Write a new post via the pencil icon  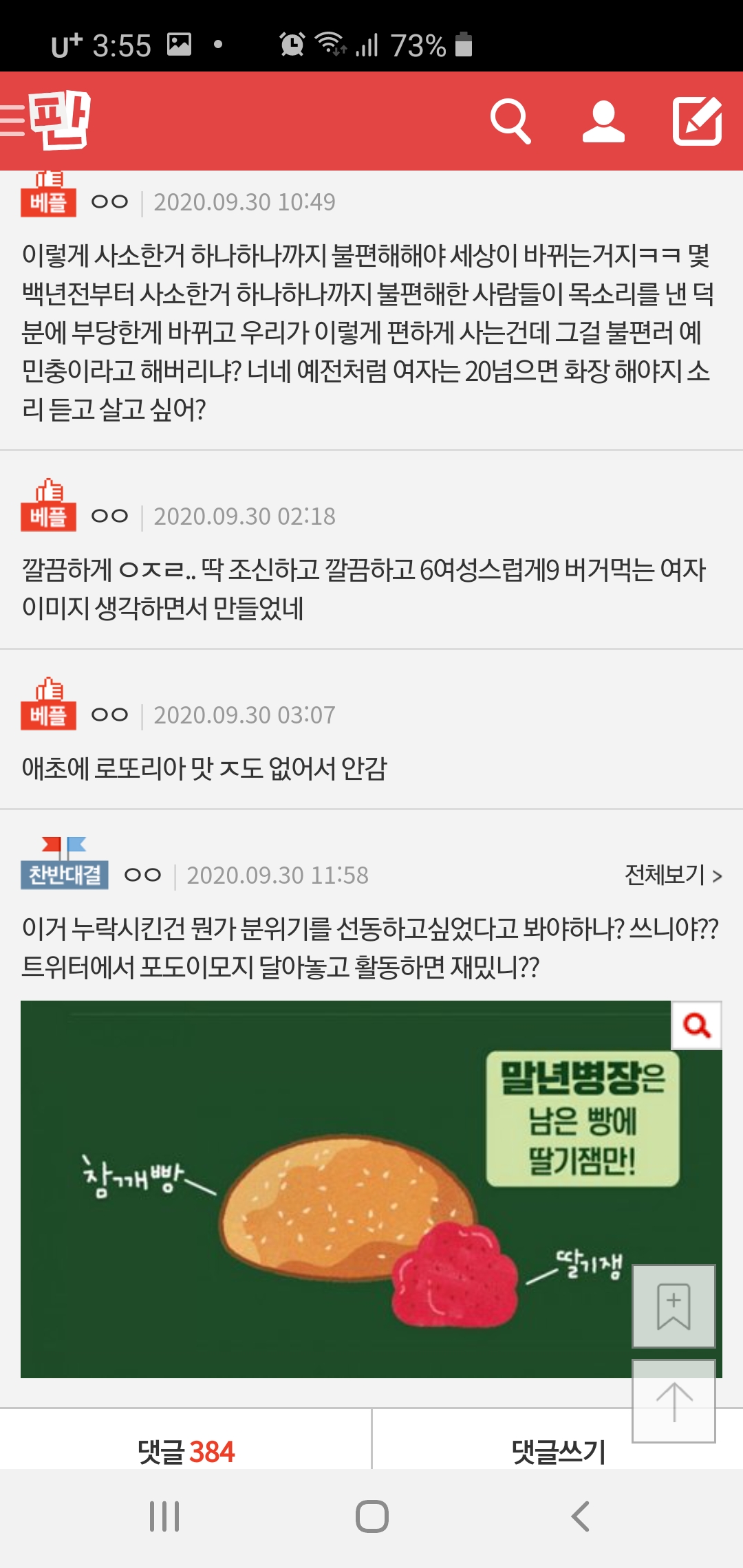click(x=697, y=122)
